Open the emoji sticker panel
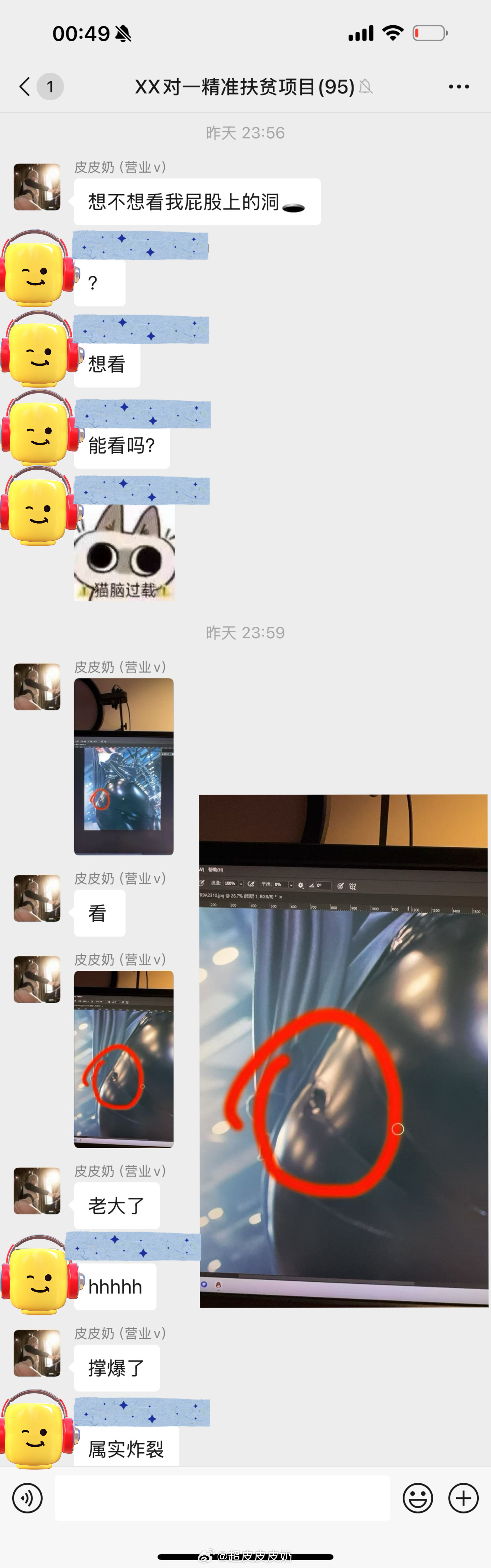 click(x=418, y=1498)
